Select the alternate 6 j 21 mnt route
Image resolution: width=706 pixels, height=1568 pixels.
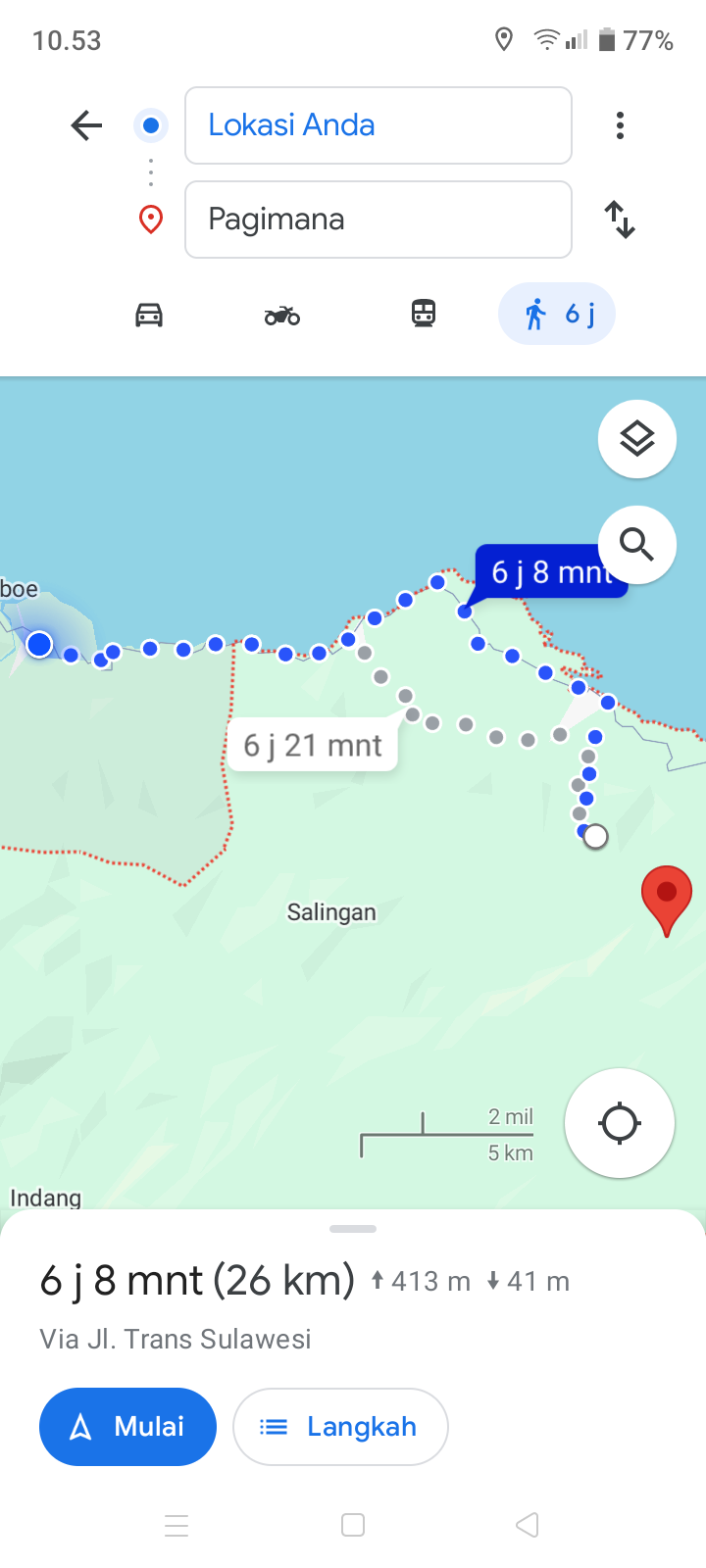click(313, 745)
